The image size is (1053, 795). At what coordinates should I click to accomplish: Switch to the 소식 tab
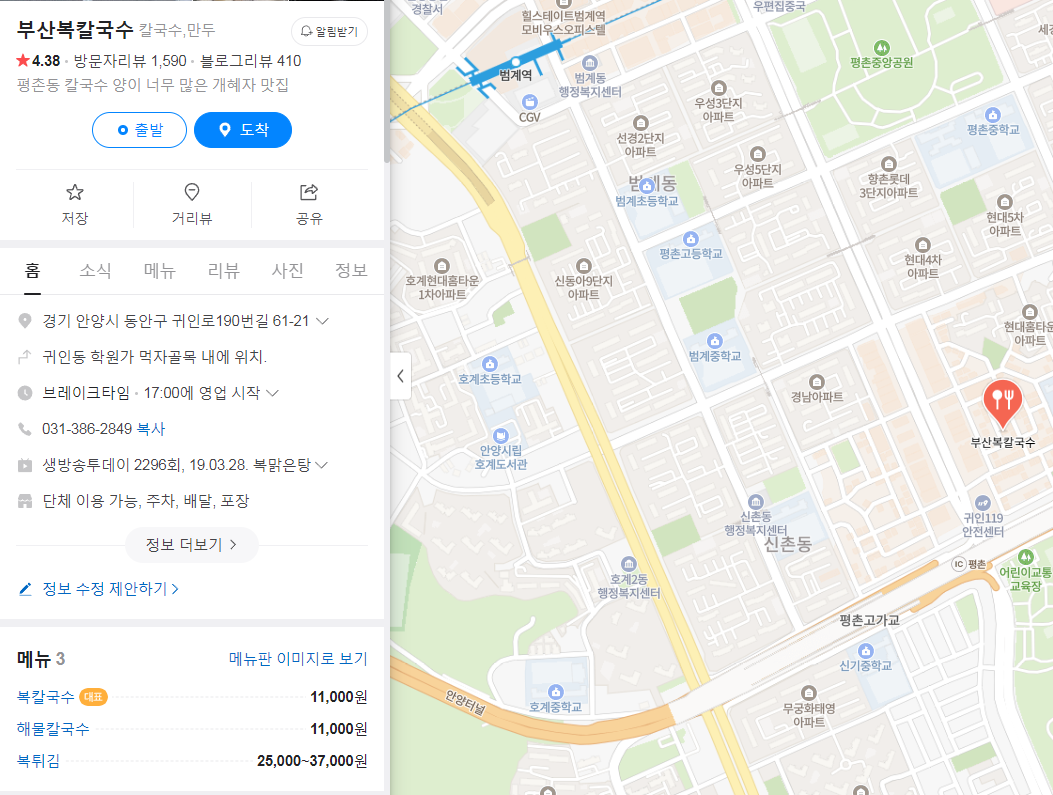(x=96, y=271)
